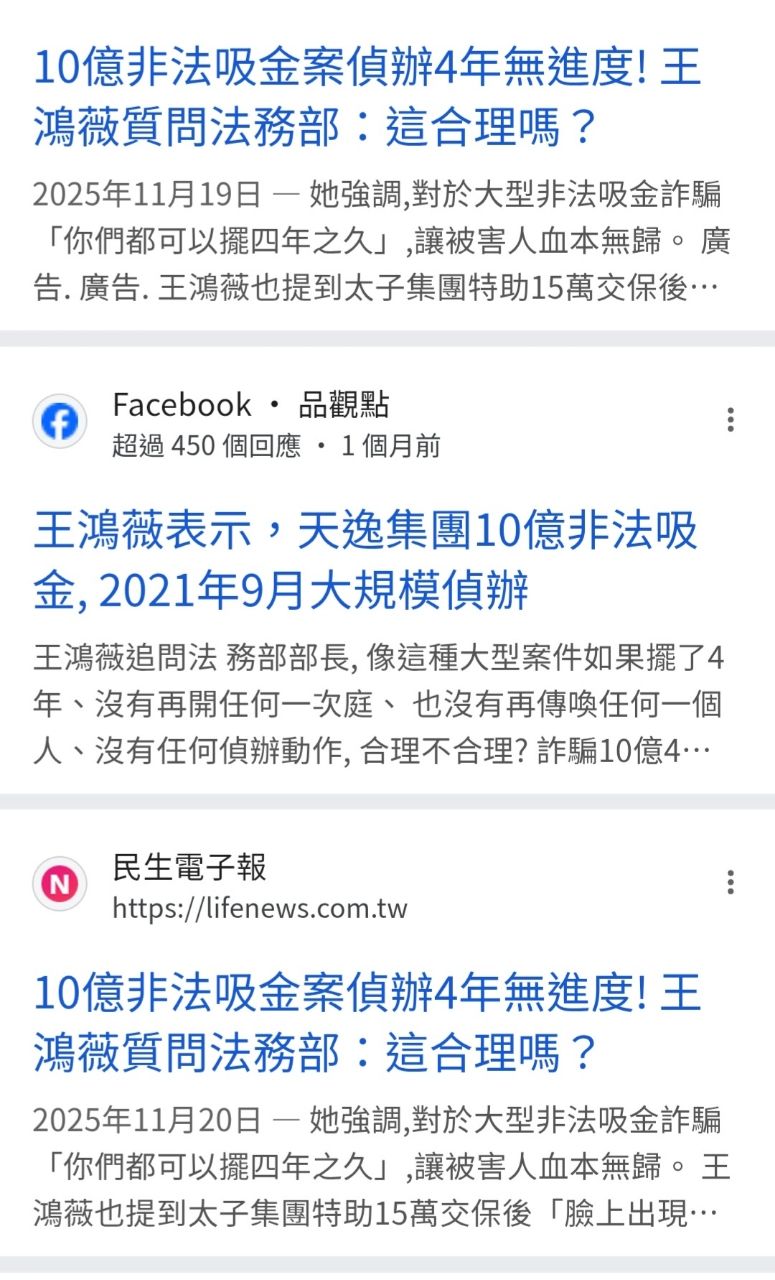Open 王鴻薇表示，天逸集團10億非法吸金 headline
Viewport: 775px width, 1280px height.
click(x=365, y=560)
